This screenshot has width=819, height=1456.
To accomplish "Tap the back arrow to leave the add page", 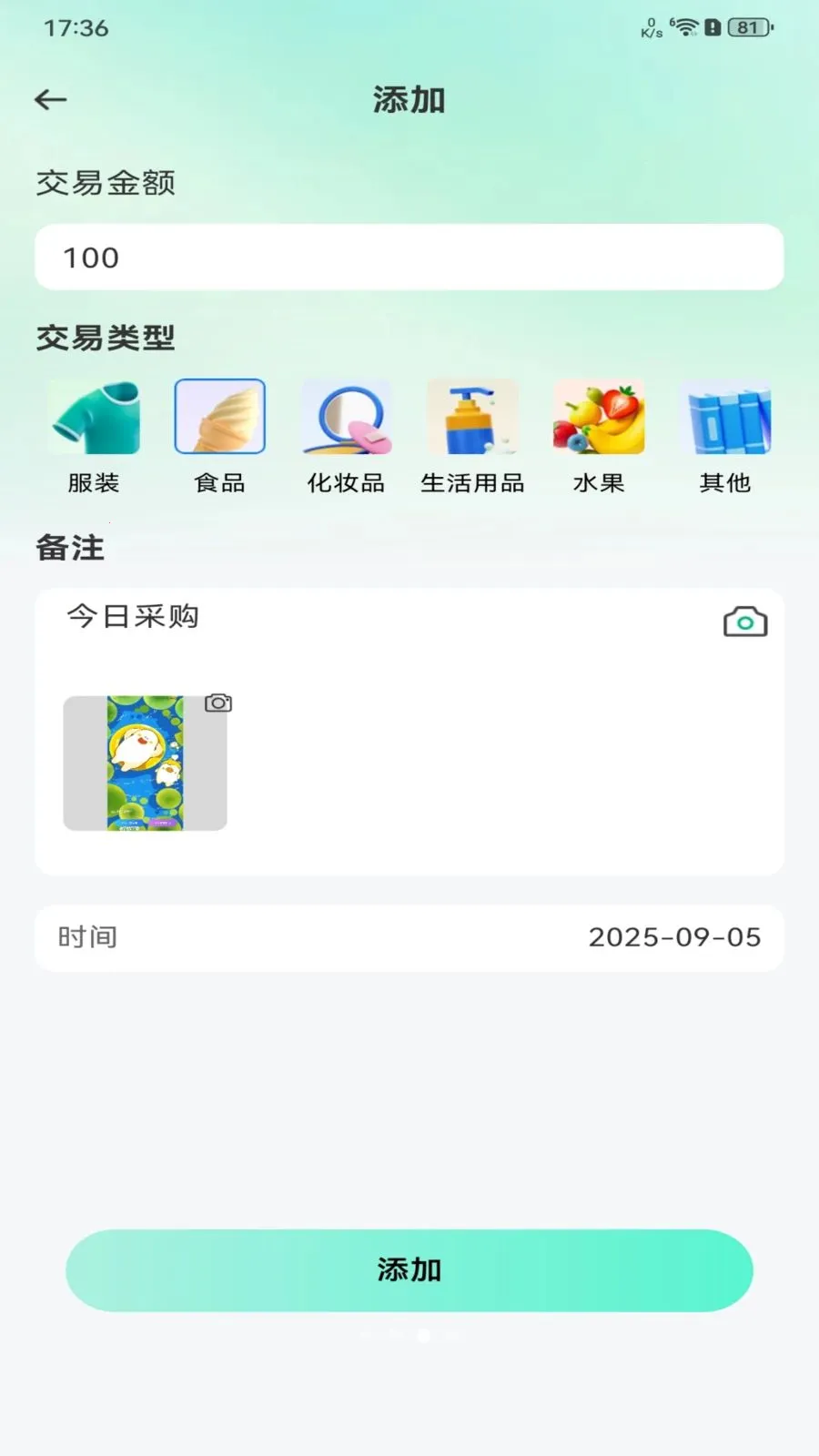I will pyautogui.click(x=51, y=98).
